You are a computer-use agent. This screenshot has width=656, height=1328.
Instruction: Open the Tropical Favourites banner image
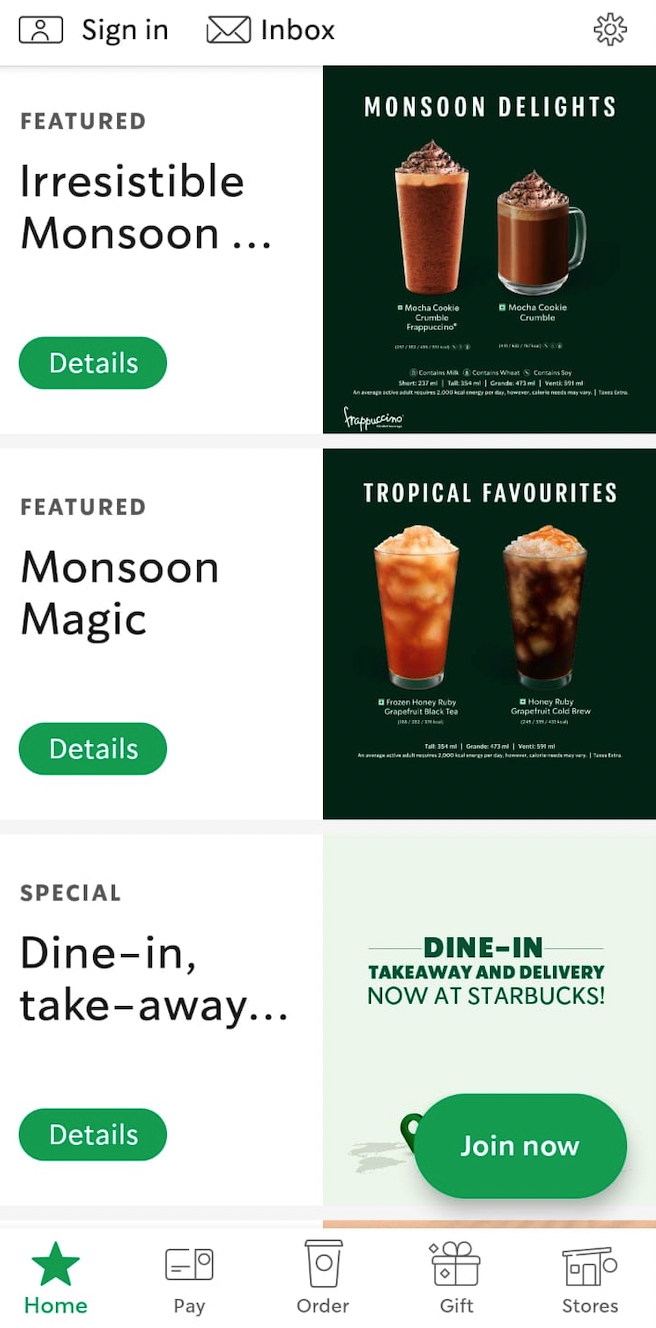tap(489, 634)
